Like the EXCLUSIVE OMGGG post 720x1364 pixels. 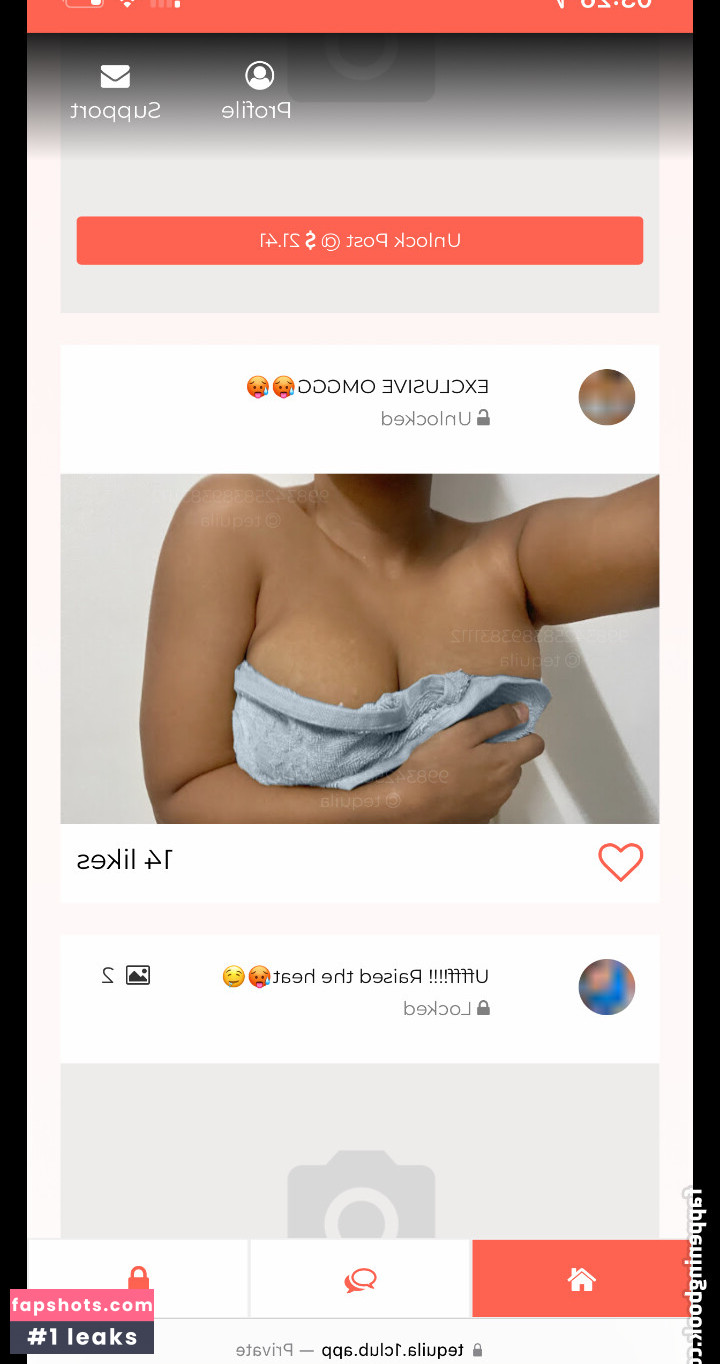pyautogui.click(x=620, y=862)
